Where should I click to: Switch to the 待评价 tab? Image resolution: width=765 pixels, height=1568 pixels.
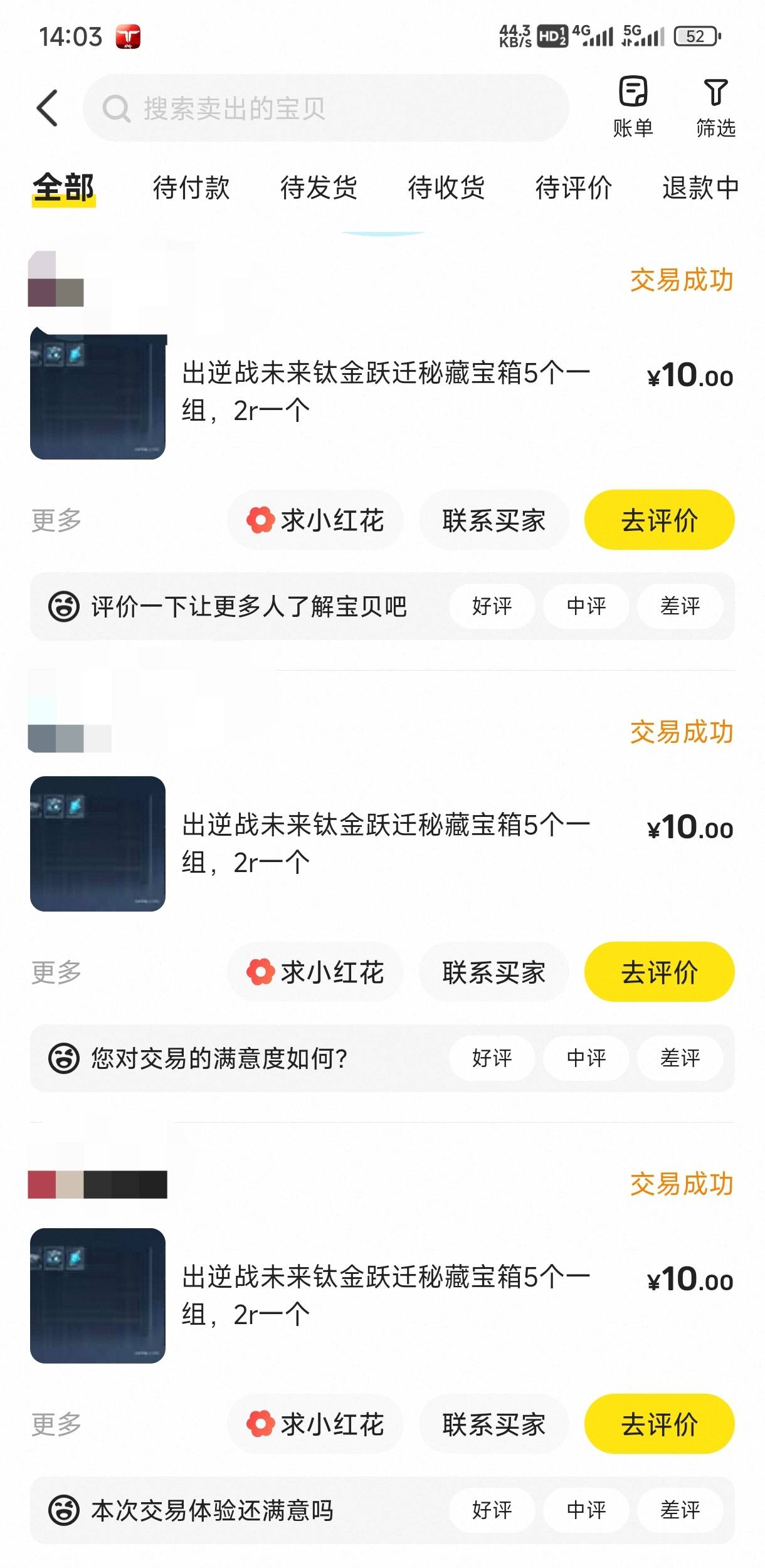coord(573,187)
